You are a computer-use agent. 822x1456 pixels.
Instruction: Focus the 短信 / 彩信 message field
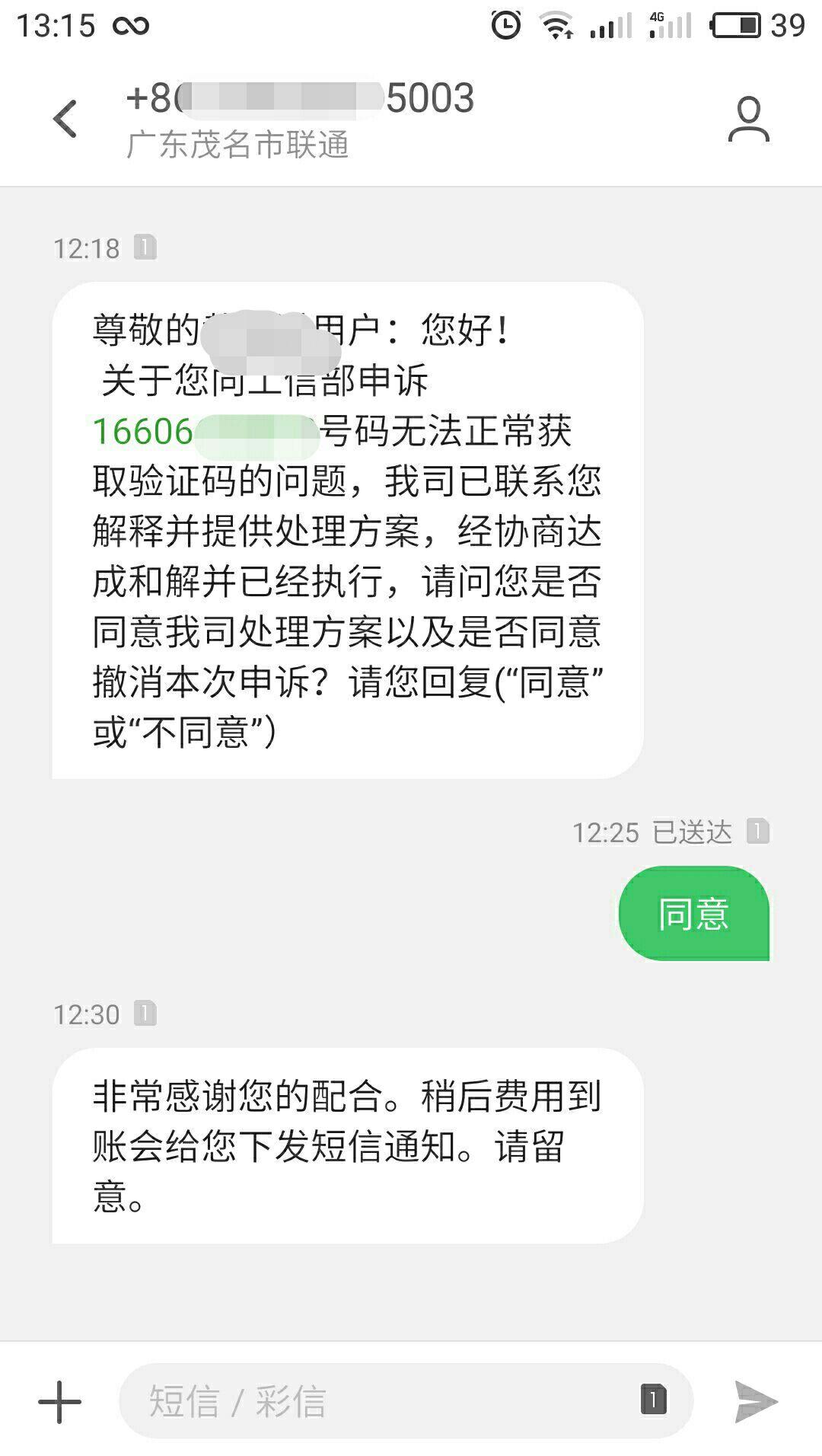coord(381,1401)
